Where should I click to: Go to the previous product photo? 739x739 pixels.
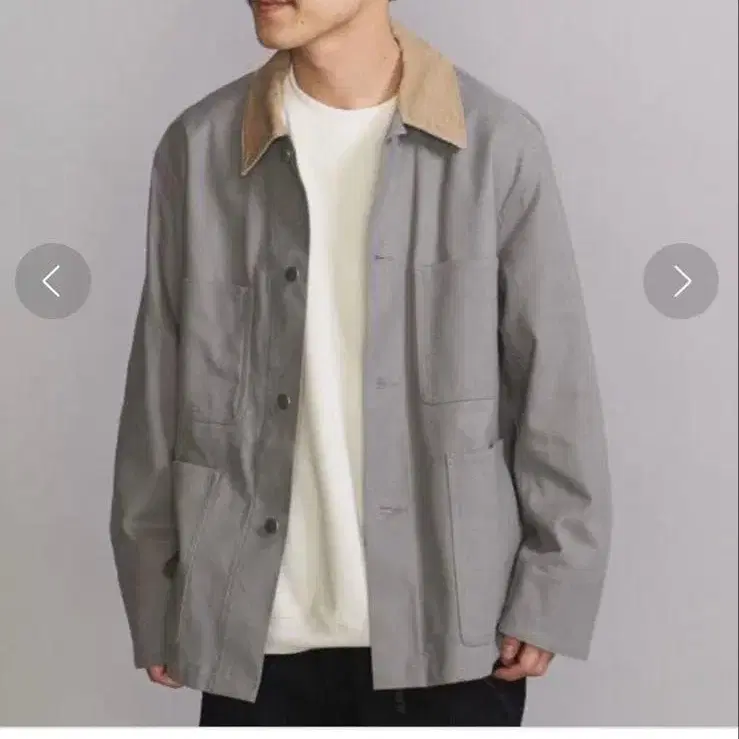pyautogui.click(x=53, y=281)
